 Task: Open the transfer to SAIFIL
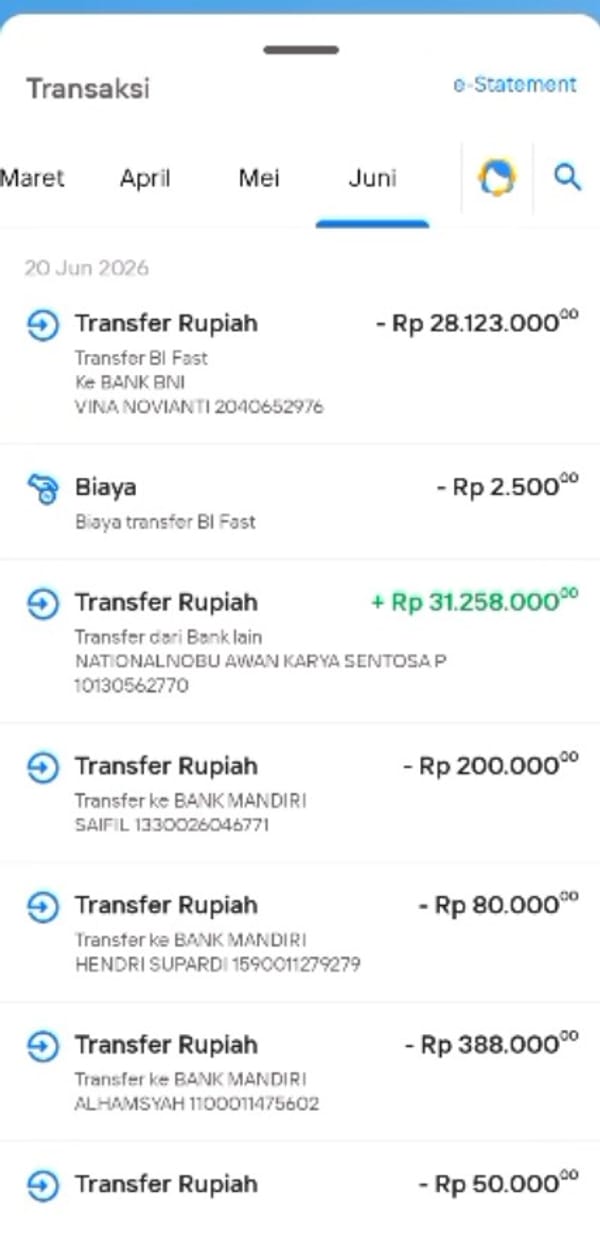[x=300, y=793]
